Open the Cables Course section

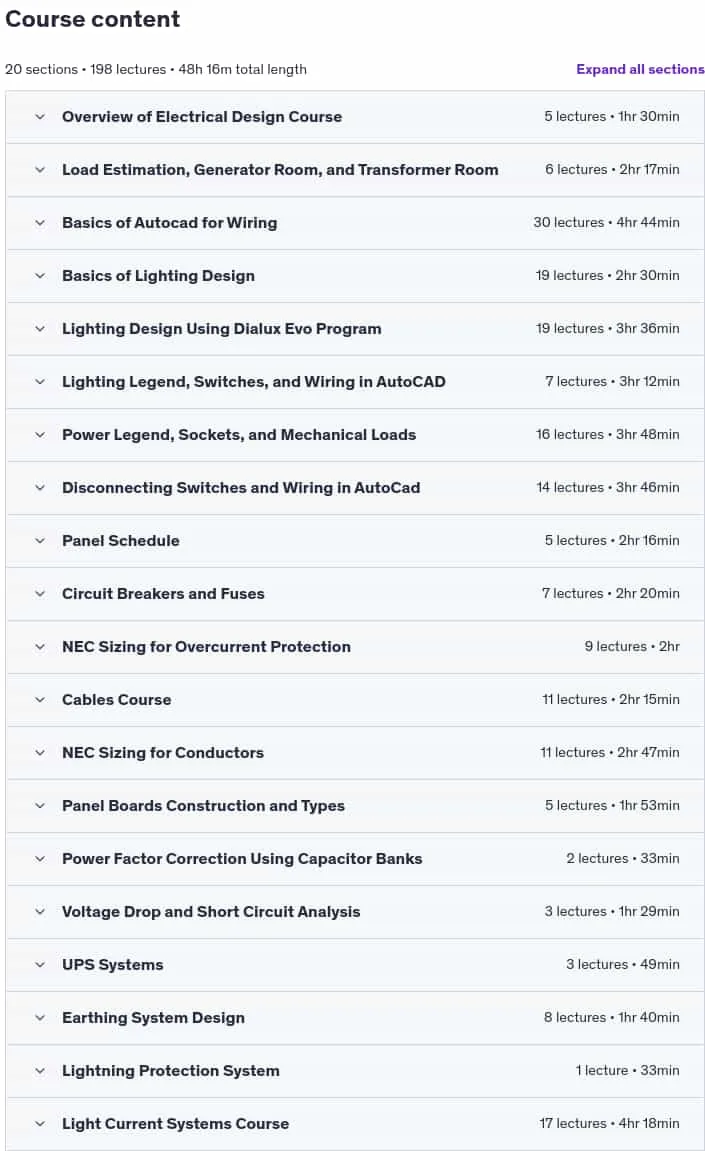pos(355,700)
